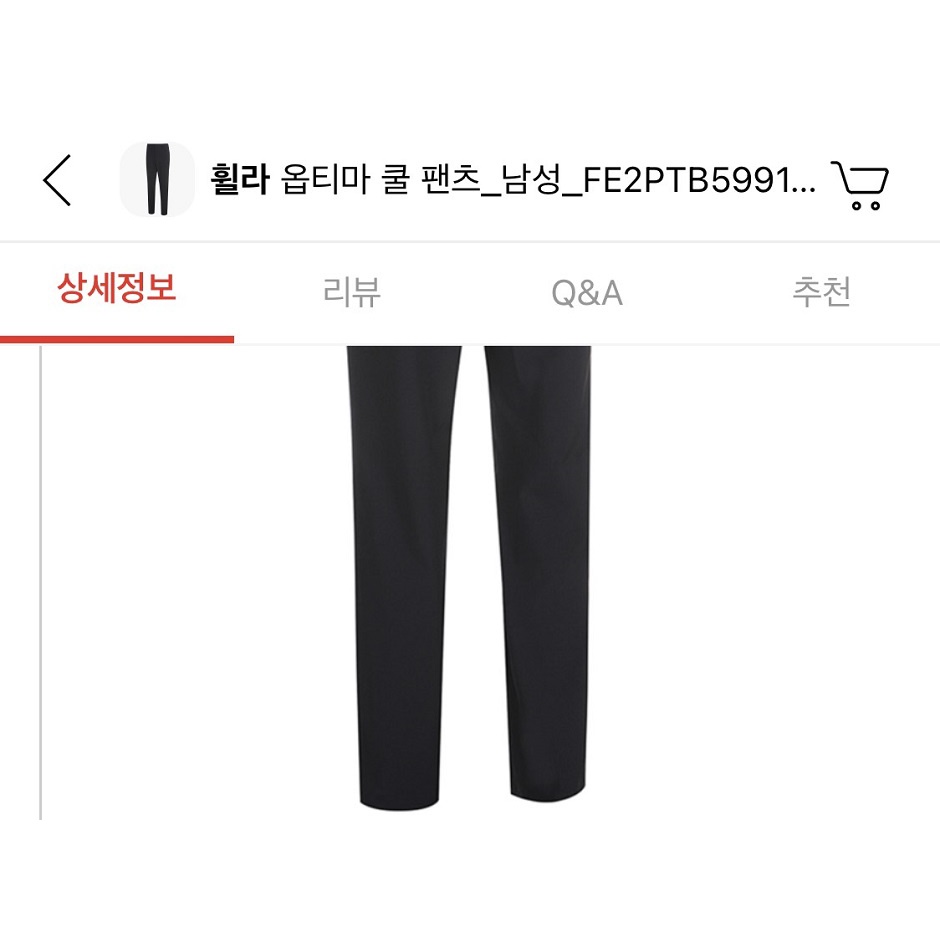Tap the small pants product thumbnail
The image size is (940, 940).
(157, 180)
